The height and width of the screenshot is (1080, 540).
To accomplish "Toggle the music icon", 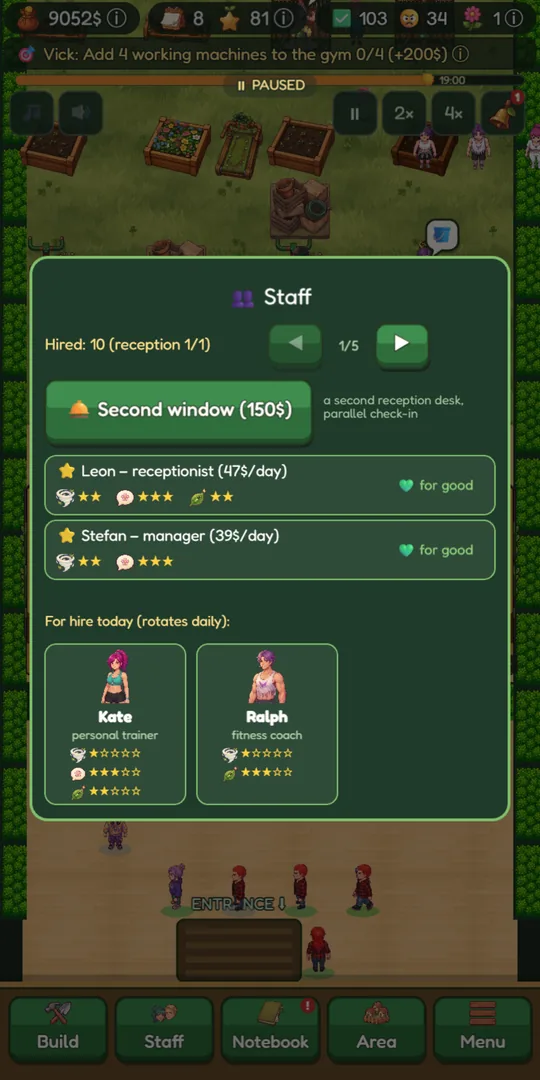I will point(32,113).
